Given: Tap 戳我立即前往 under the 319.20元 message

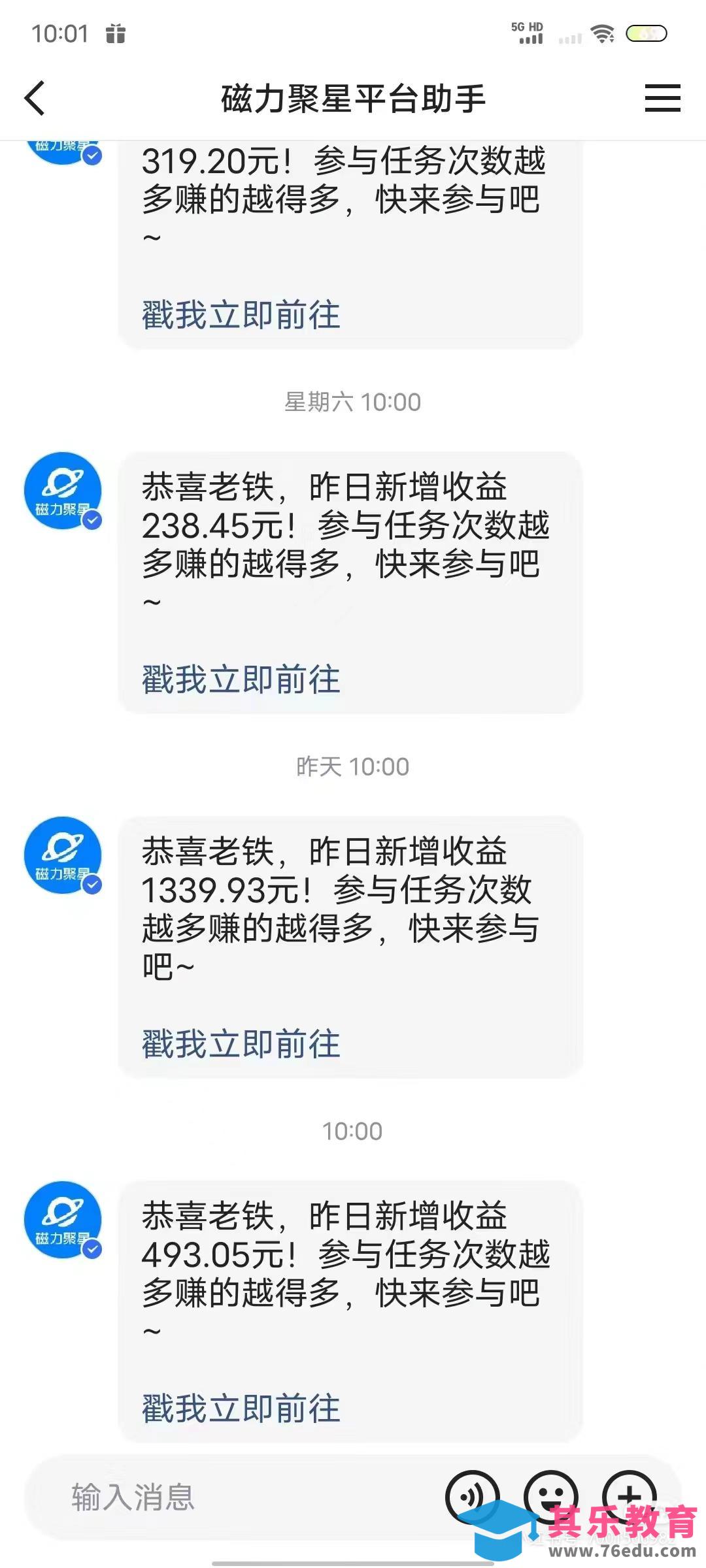Looking at the screenshot, I should (x=241, y=315).
